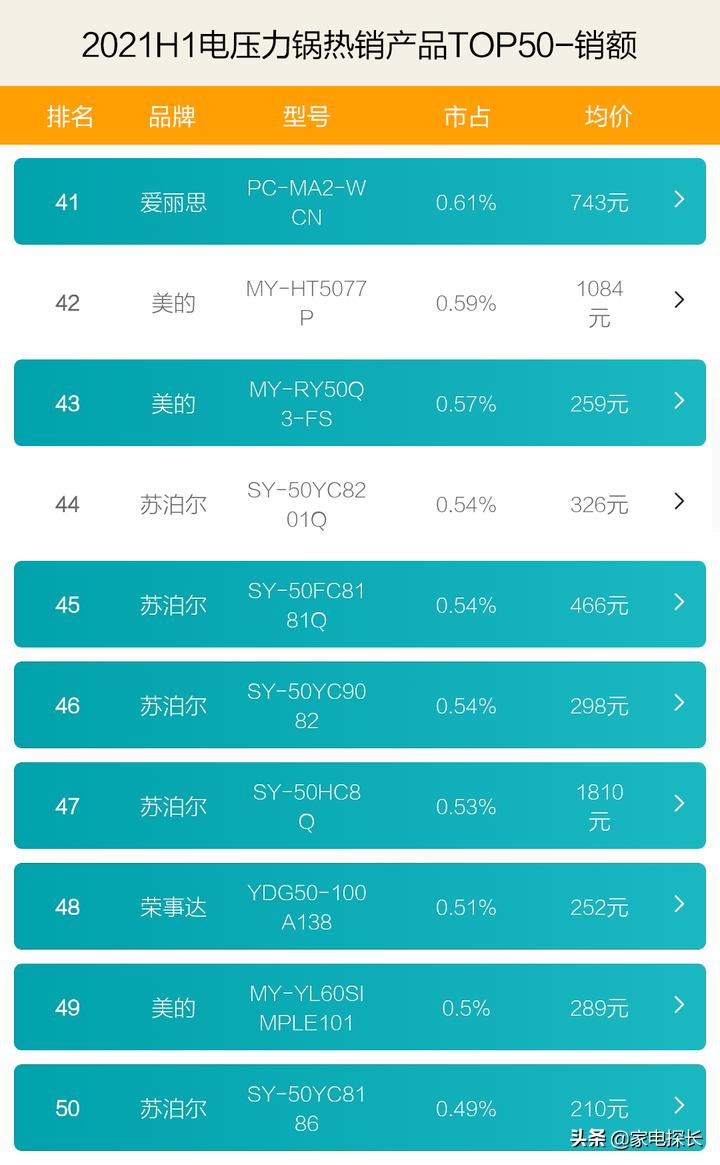The image size is (720, 1165).
Task: Select the title 2021H1电压力锅热销产品TOP50-销额
Action: (360, 44)
